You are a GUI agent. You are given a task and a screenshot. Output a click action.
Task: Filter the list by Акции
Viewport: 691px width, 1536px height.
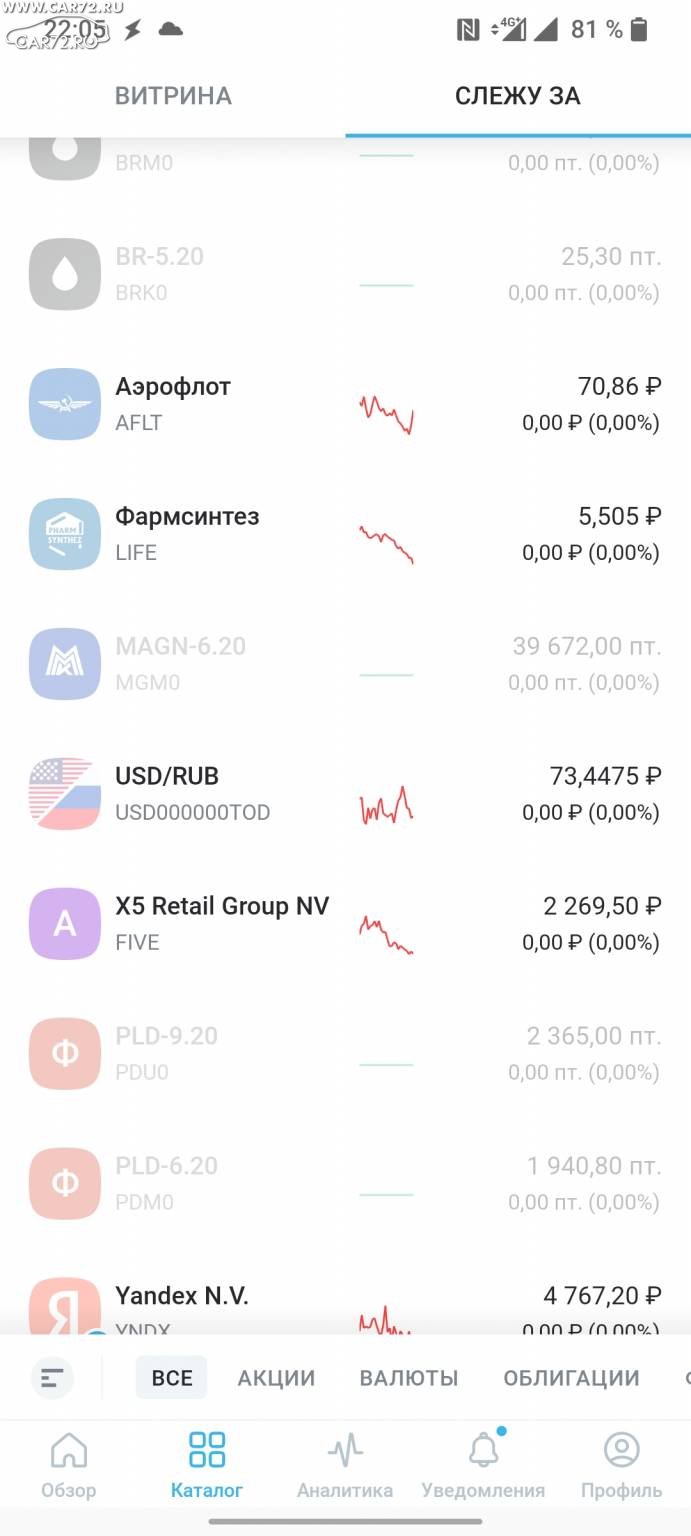click(x=276, y=1378)
